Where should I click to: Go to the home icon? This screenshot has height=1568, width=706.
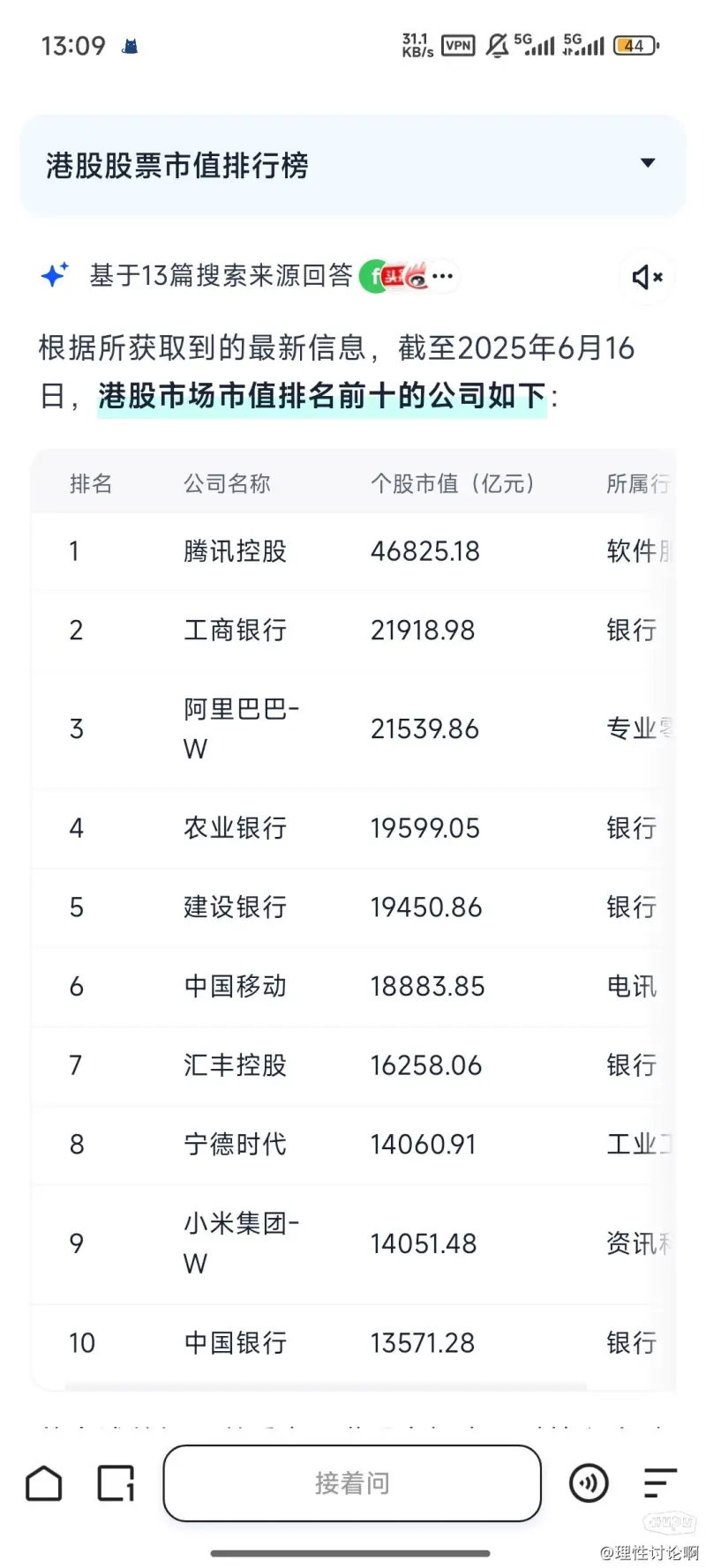[x=44, y=1483]
